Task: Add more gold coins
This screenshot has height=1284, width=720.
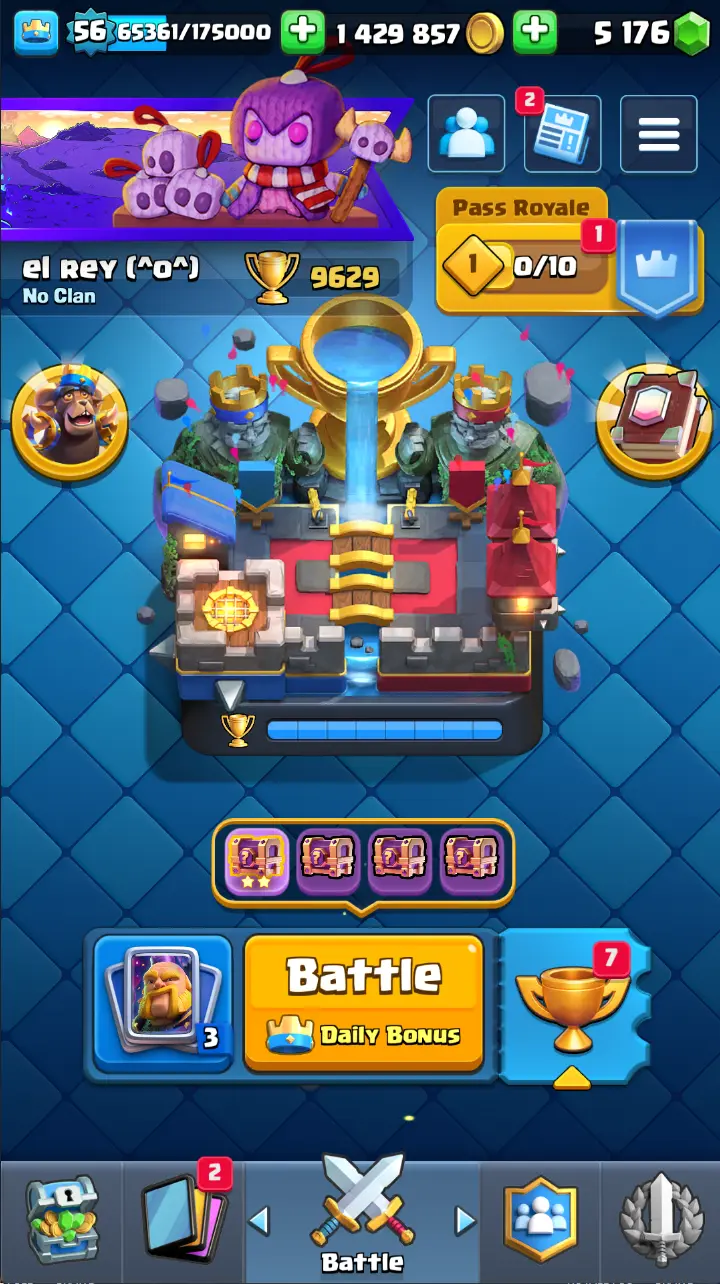Action: pyautogui.click(x=535, y=33)
